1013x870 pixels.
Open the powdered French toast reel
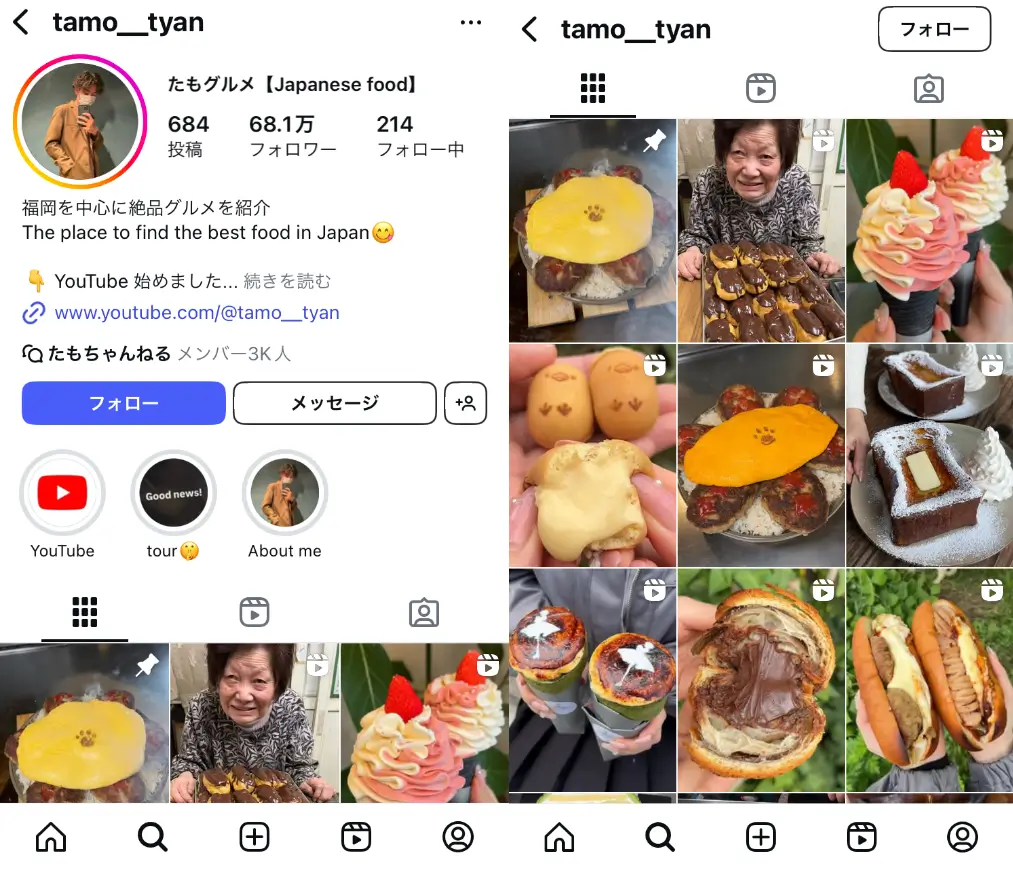click(x=929, y=455)
